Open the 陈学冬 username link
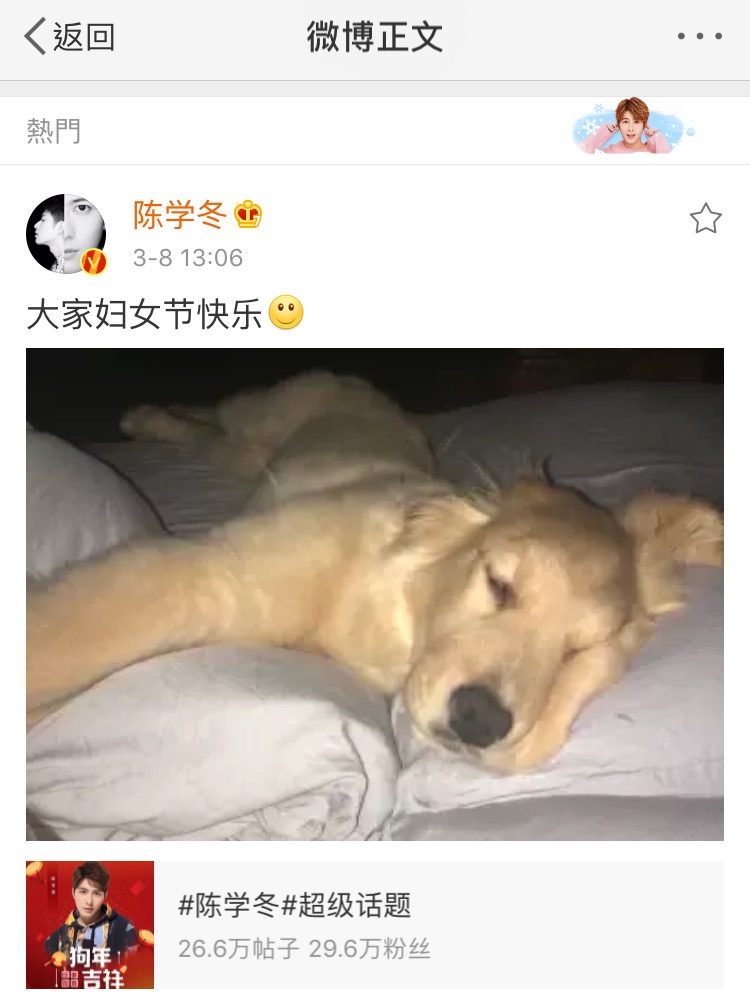Screen dimensions: 750x1003 [180, 215]
